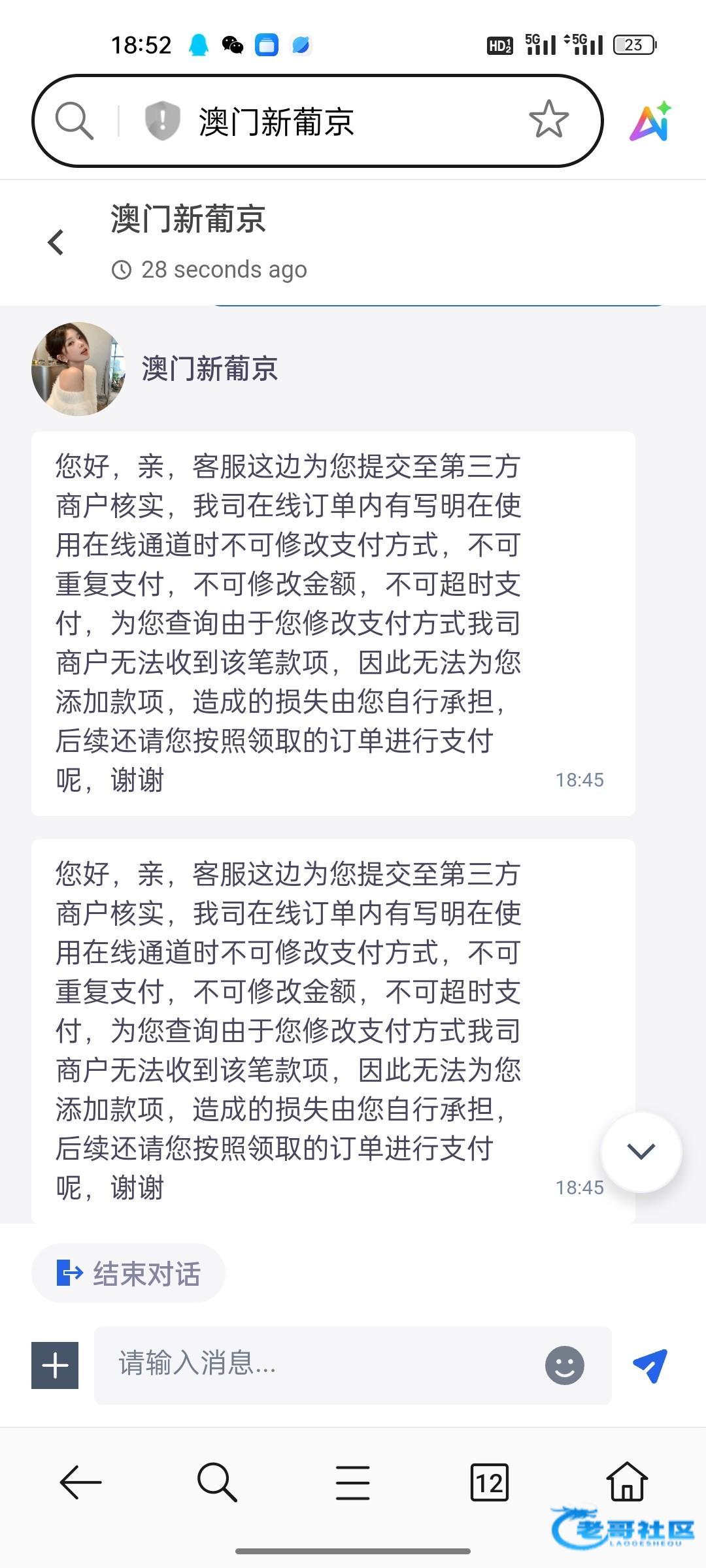View the 12 open tabs
Viewport: 706px width, 1568px height.
pyautogui.click(x=490, y=1482)
